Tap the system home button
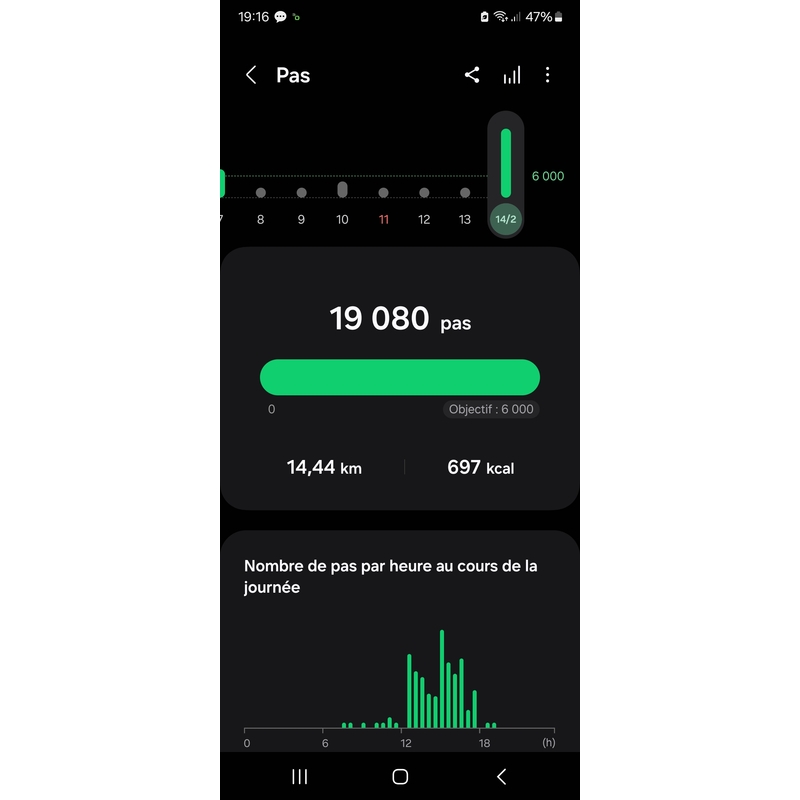Image resolution: width=800 pixels, height=800 pixels. click(x=400, y=777)
